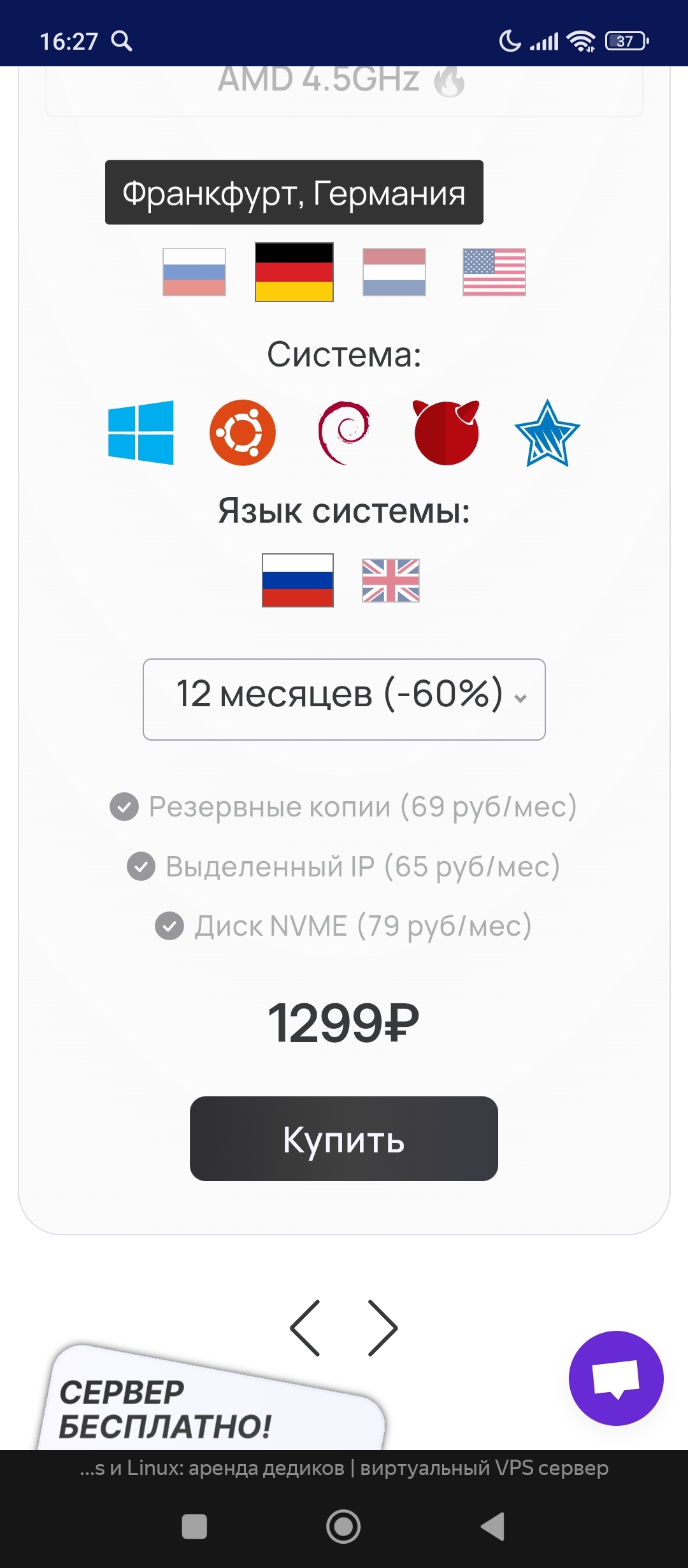Set system language to Russian

pos(297,580)
